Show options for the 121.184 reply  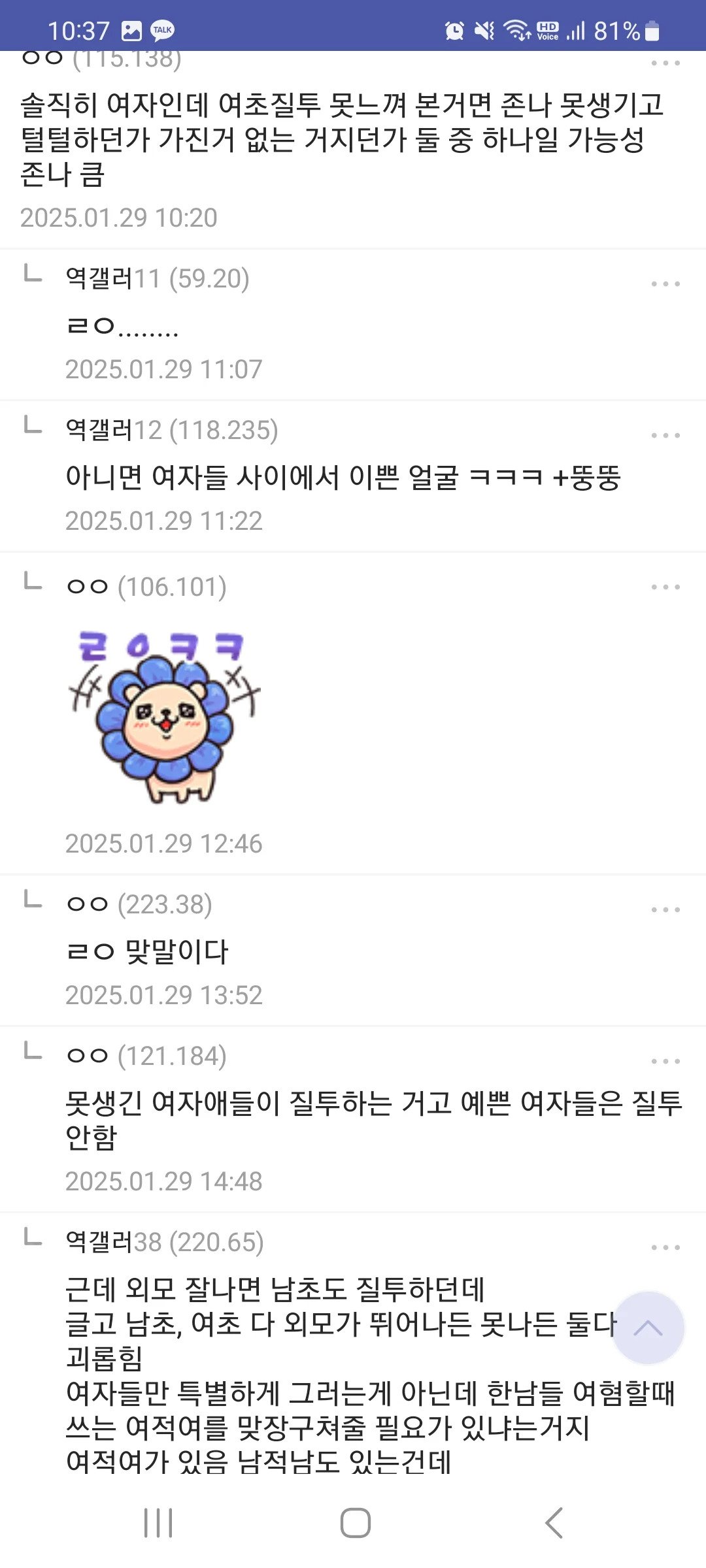coord(665,1061)
